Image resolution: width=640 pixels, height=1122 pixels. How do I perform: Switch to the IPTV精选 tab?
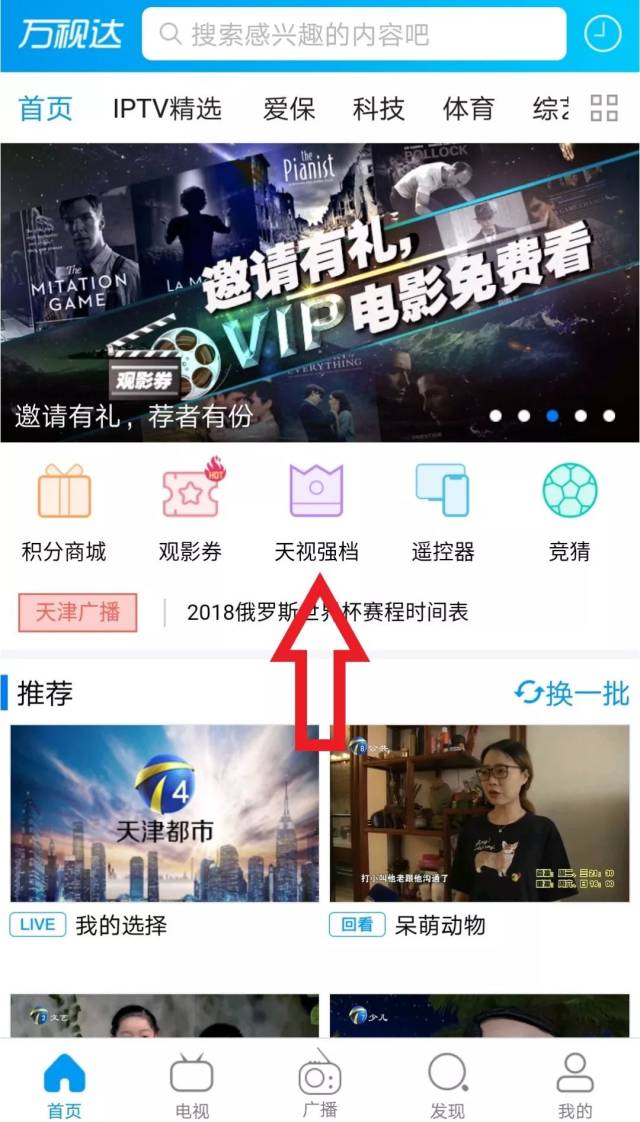pyautogui.click(x=167, y=108)
